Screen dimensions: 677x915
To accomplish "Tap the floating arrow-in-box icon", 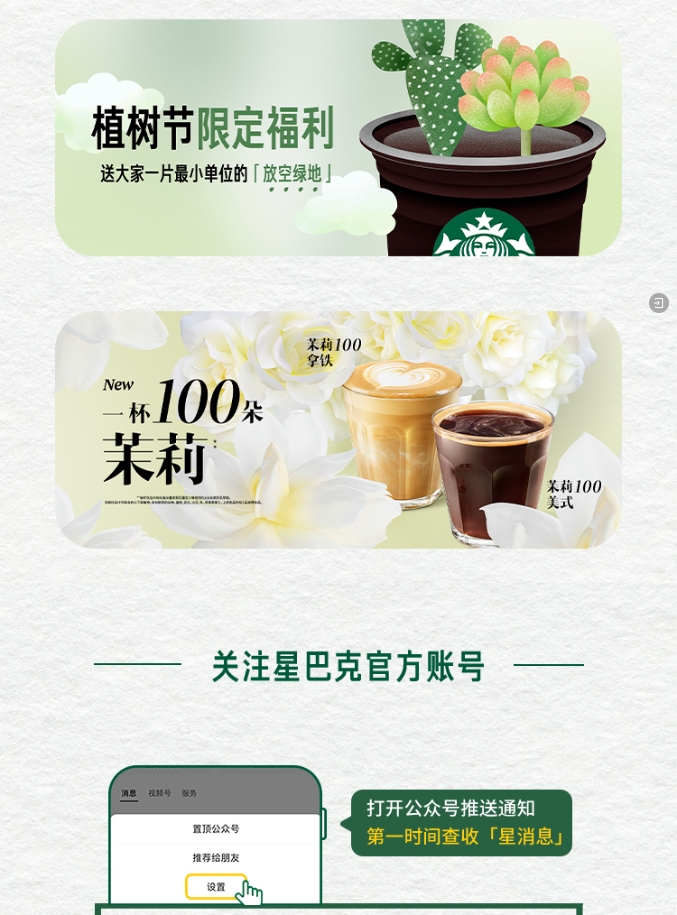I will coord(658,303).
